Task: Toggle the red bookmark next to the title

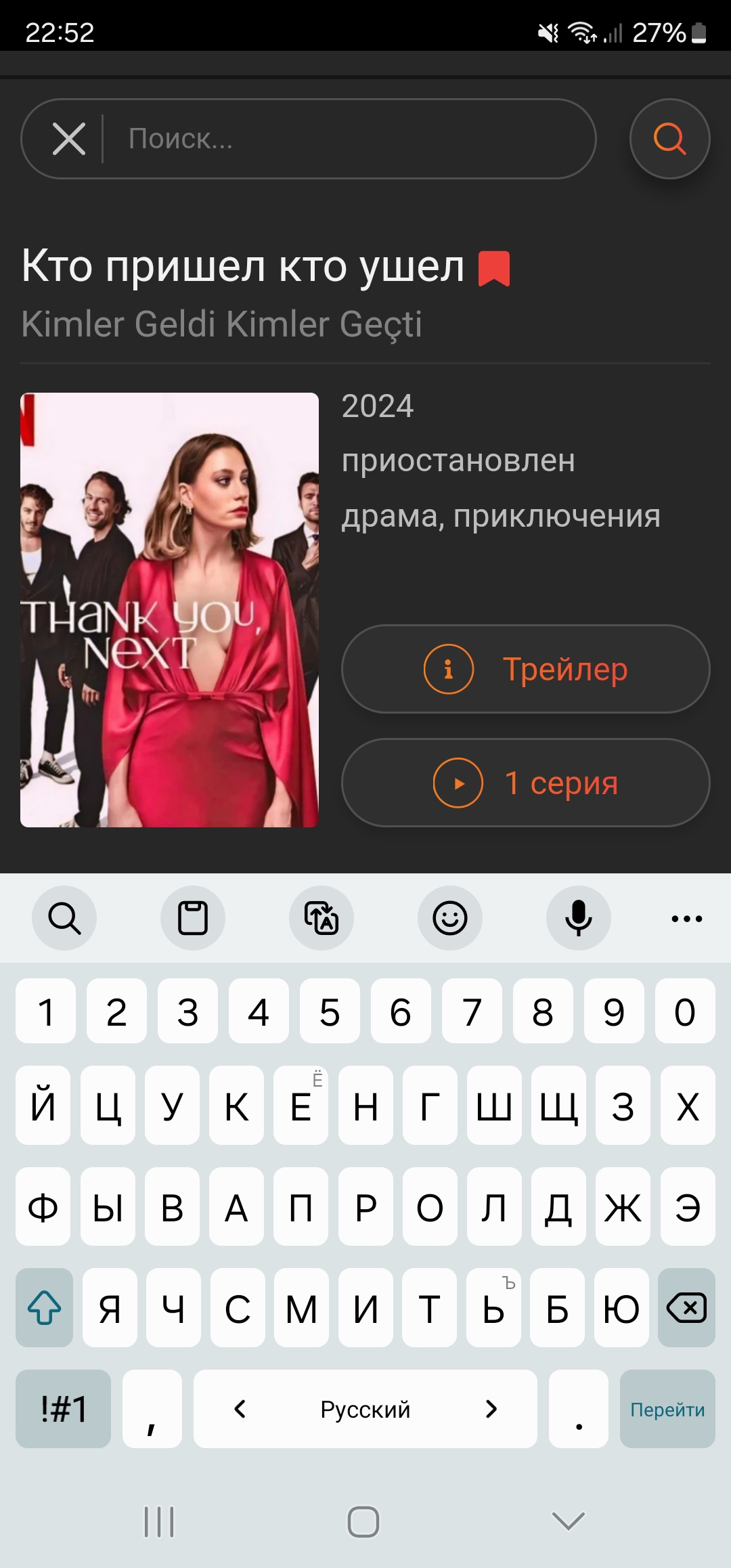Action: (x=494, y=268)
